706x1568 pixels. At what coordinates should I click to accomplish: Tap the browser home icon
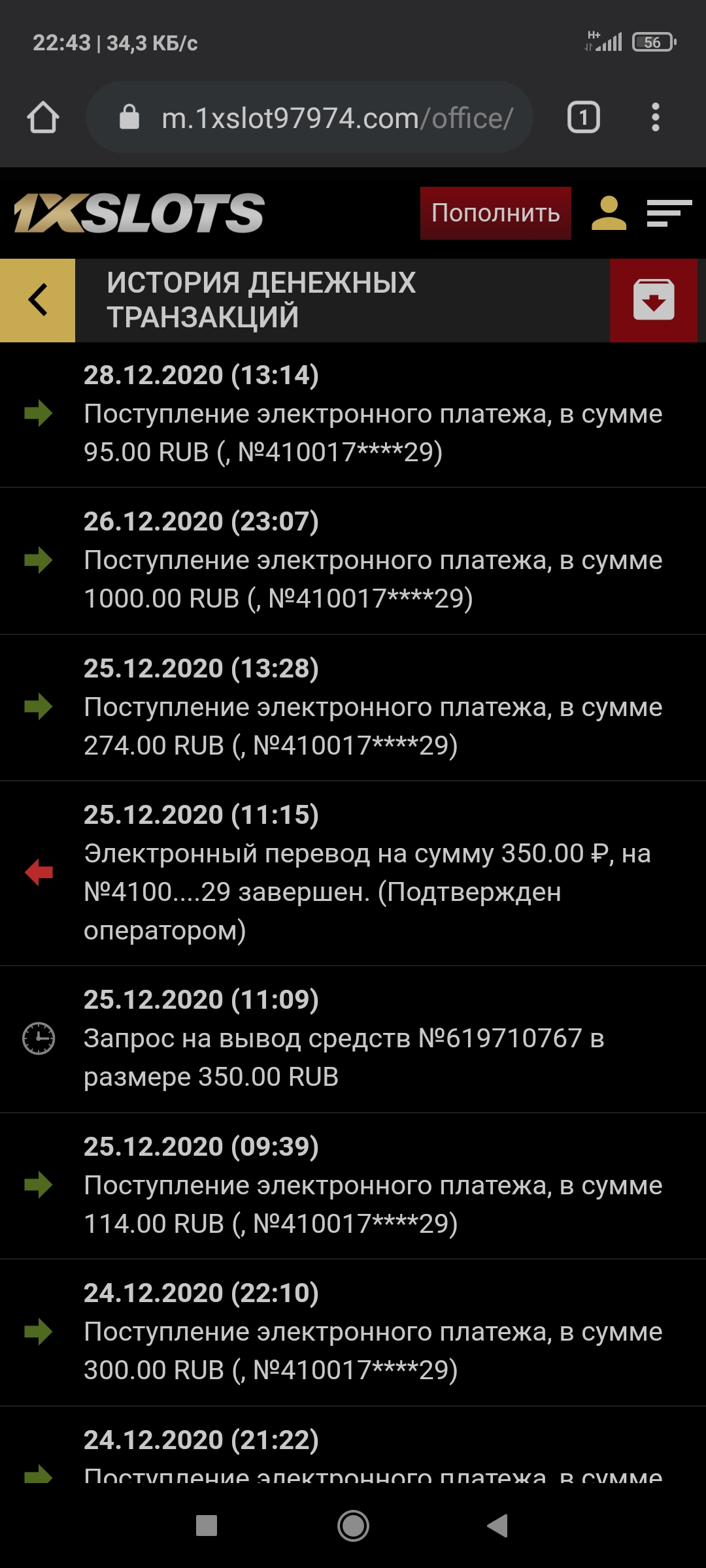point(43,118)
